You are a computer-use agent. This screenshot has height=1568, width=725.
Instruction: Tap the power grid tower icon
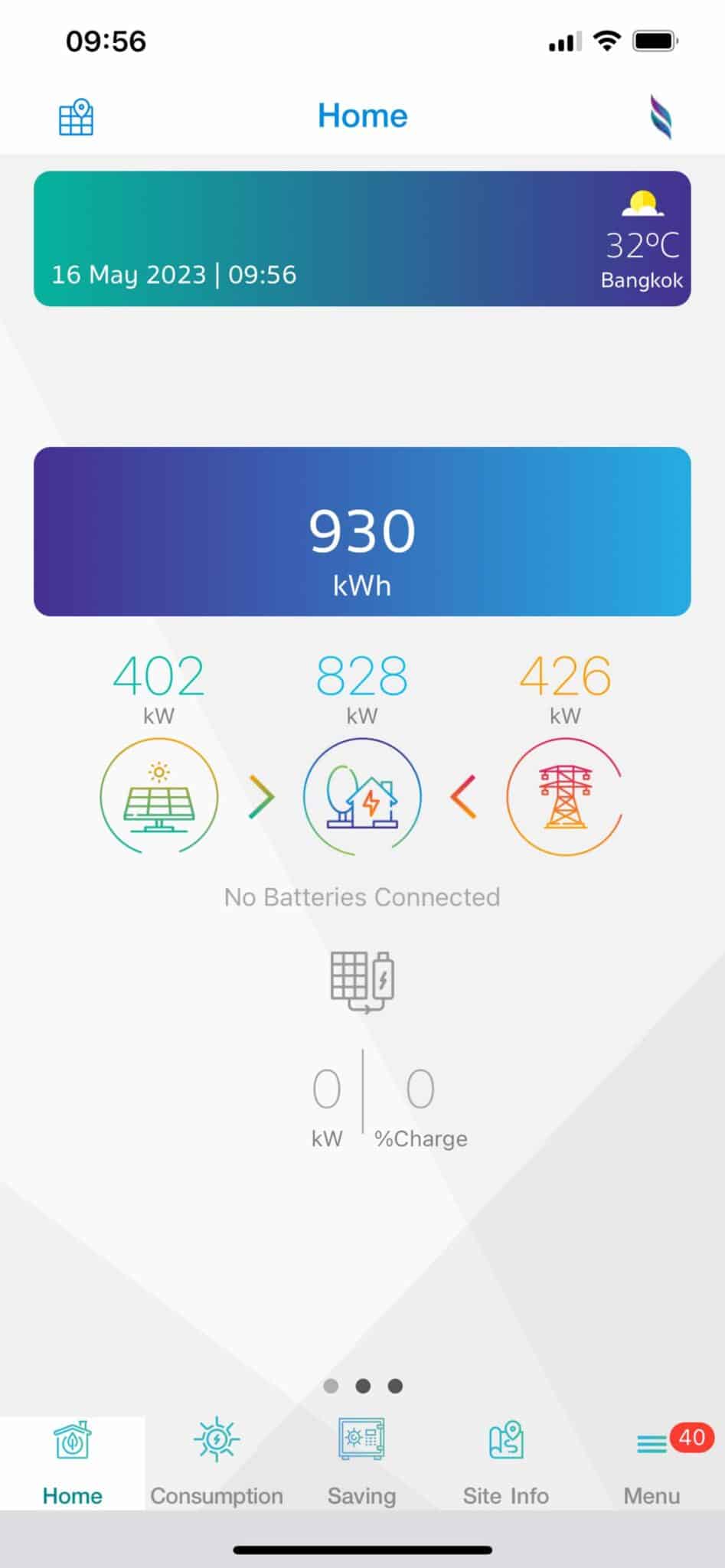point(565,796)
